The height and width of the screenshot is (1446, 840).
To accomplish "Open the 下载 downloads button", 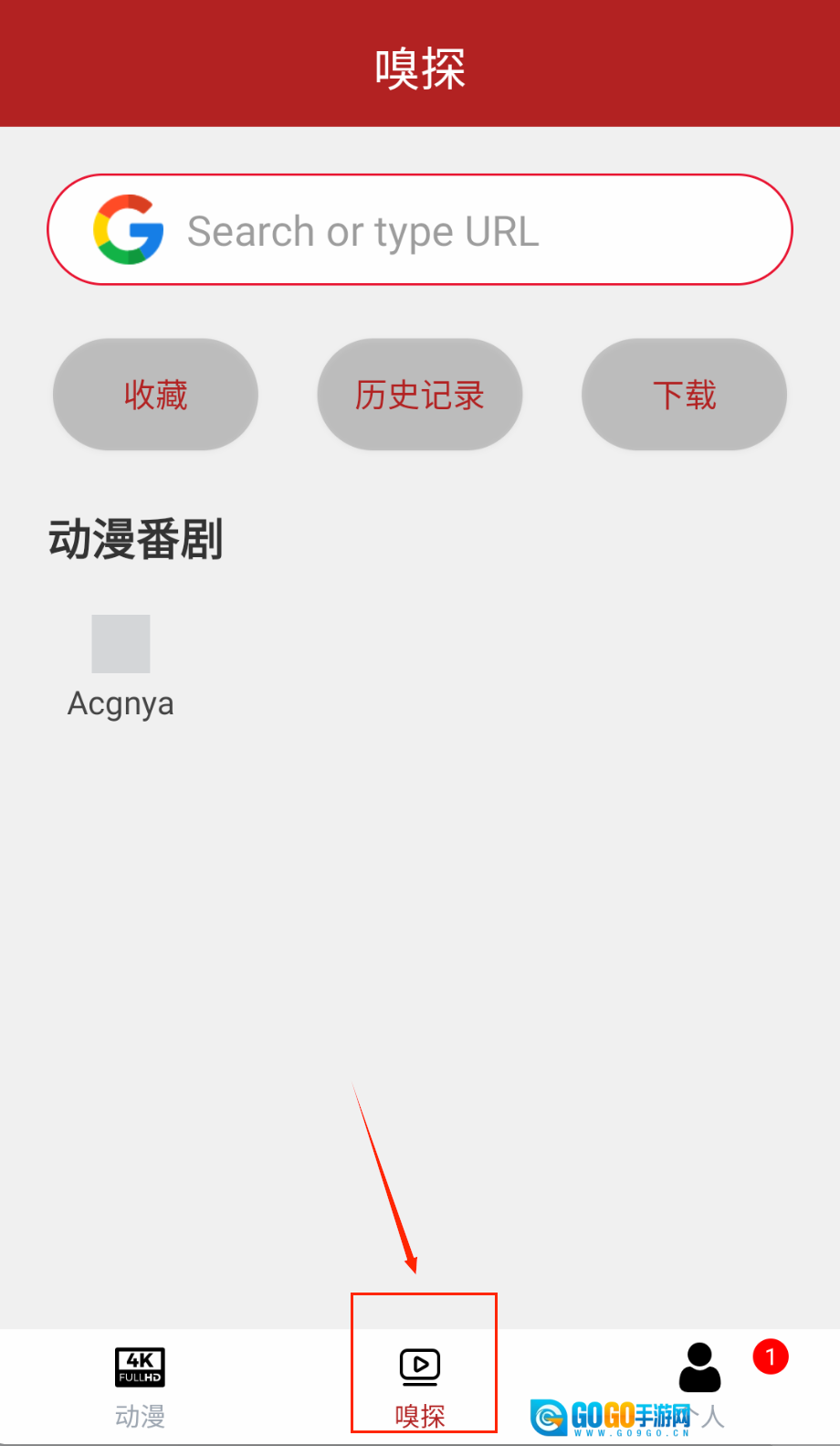I will (684, 395).
